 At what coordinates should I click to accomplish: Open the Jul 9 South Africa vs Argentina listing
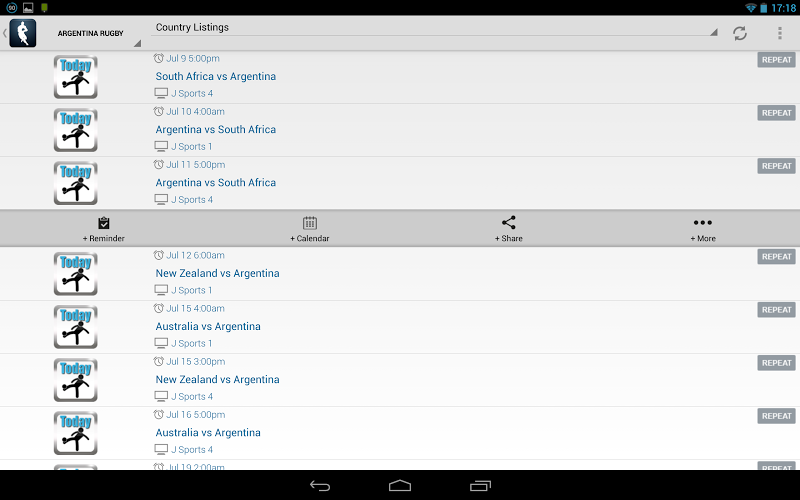click(x=215, y=77)
